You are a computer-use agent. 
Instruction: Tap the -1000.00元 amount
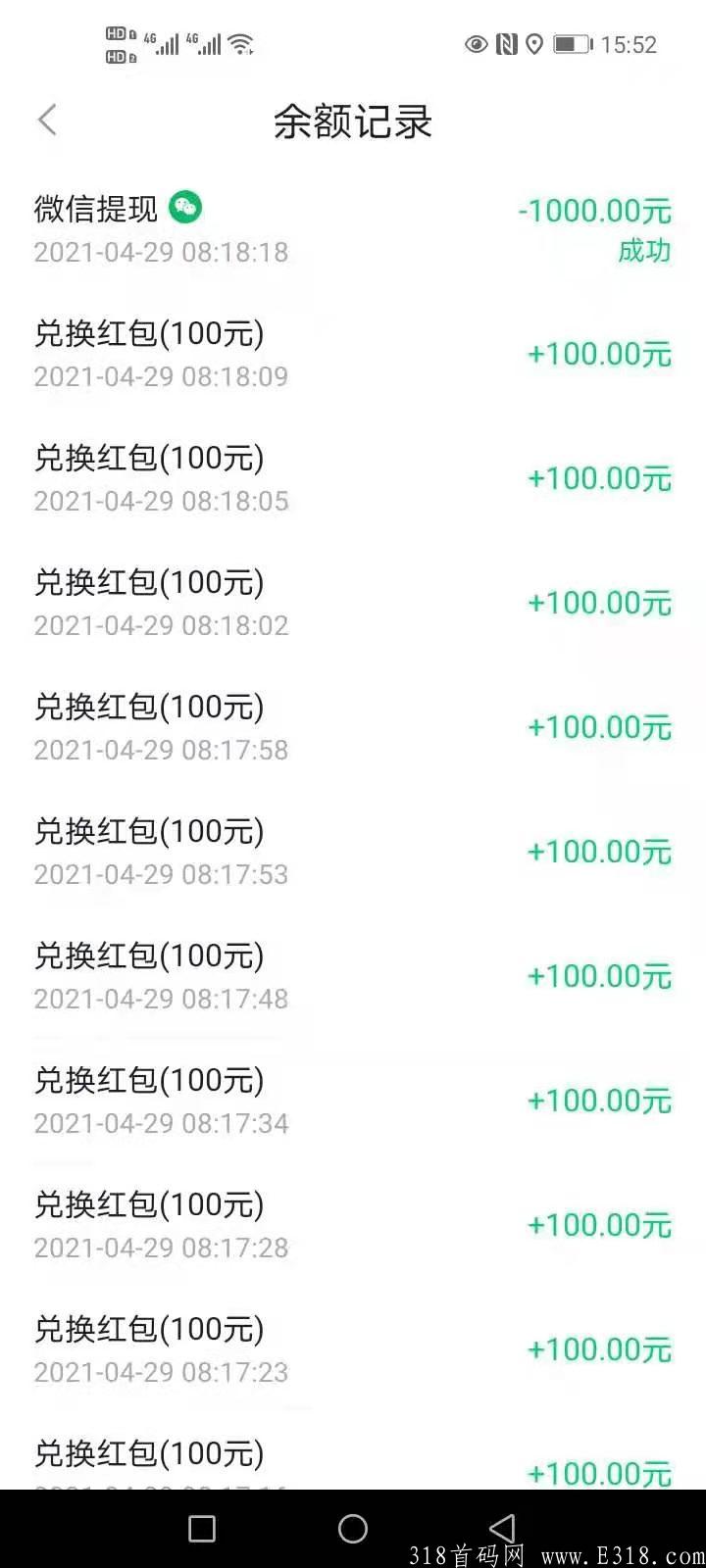592,211
